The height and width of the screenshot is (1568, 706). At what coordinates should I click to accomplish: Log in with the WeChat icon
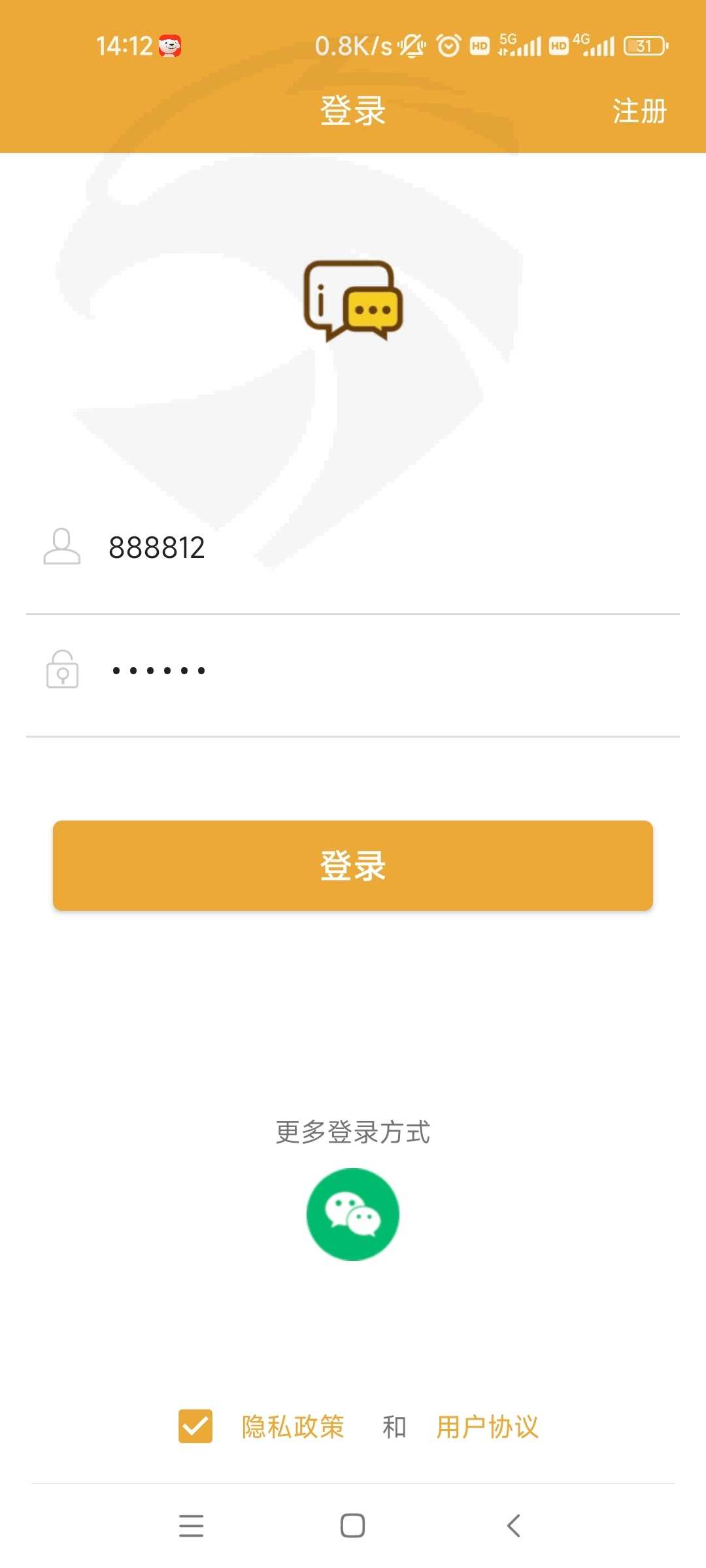tap(353, 1215)
